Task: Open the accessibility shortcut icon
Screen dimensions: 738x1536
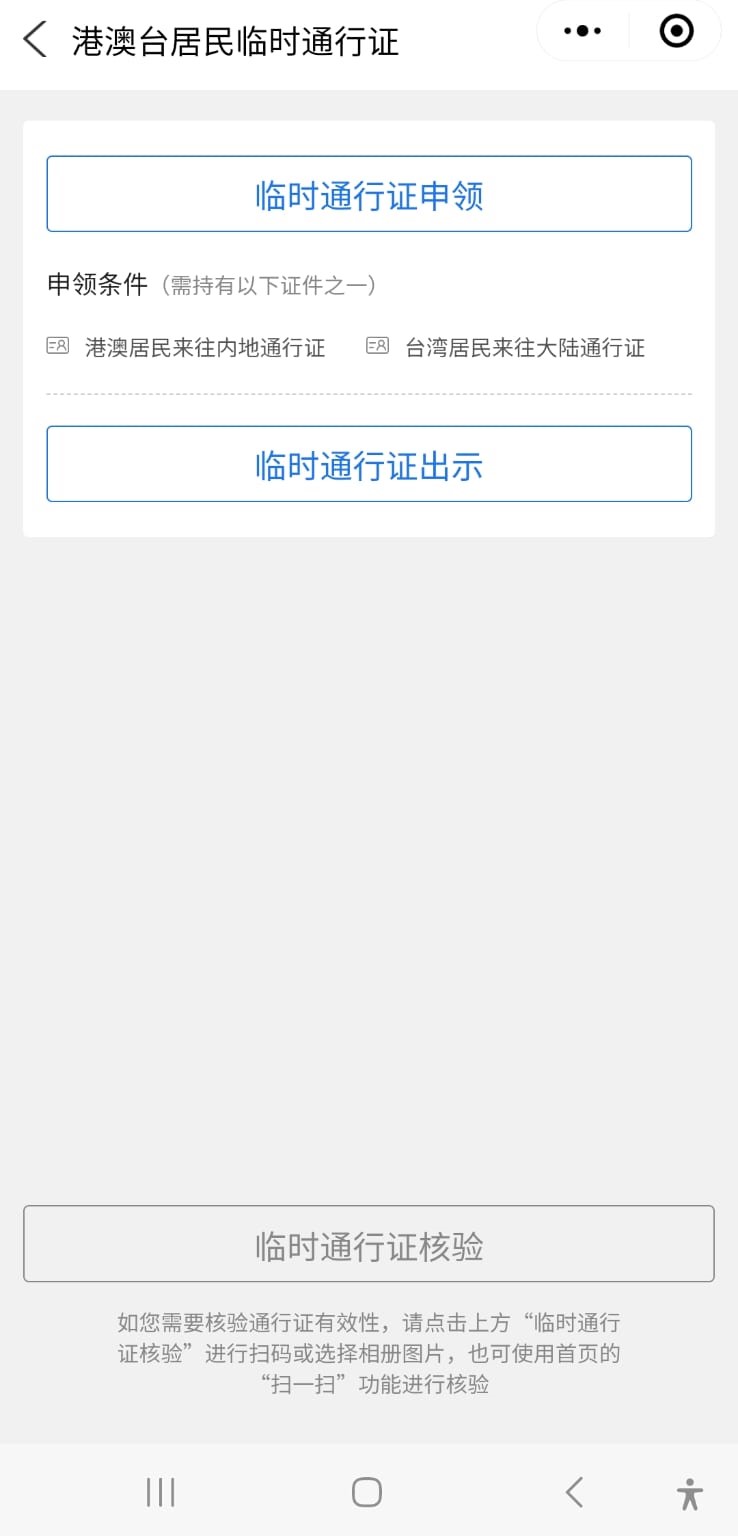Action: coord(689,1494)
